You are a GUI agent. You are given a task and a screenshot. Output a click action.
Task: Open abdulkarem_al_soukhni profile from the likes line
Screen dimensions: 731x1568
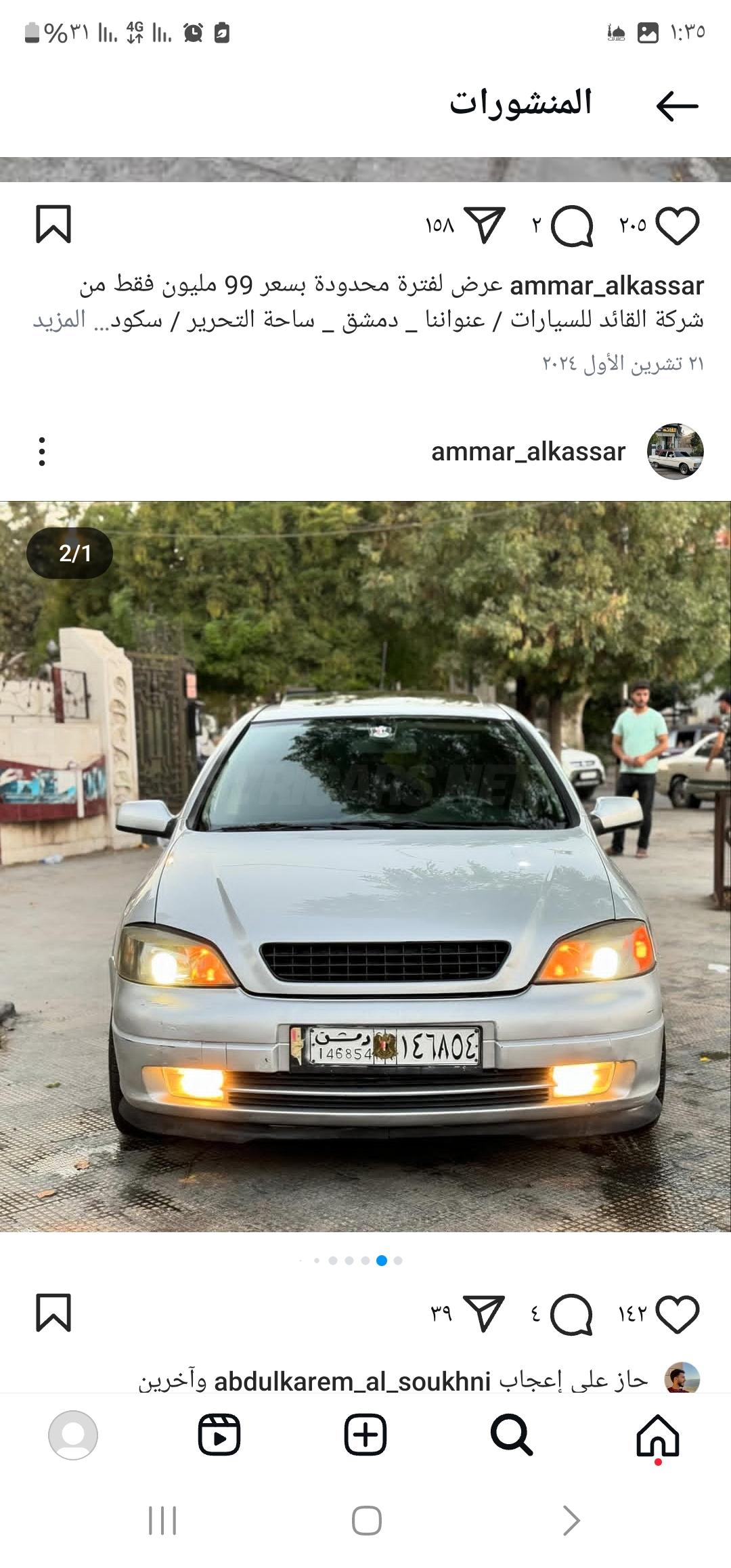coord(352,1381)
